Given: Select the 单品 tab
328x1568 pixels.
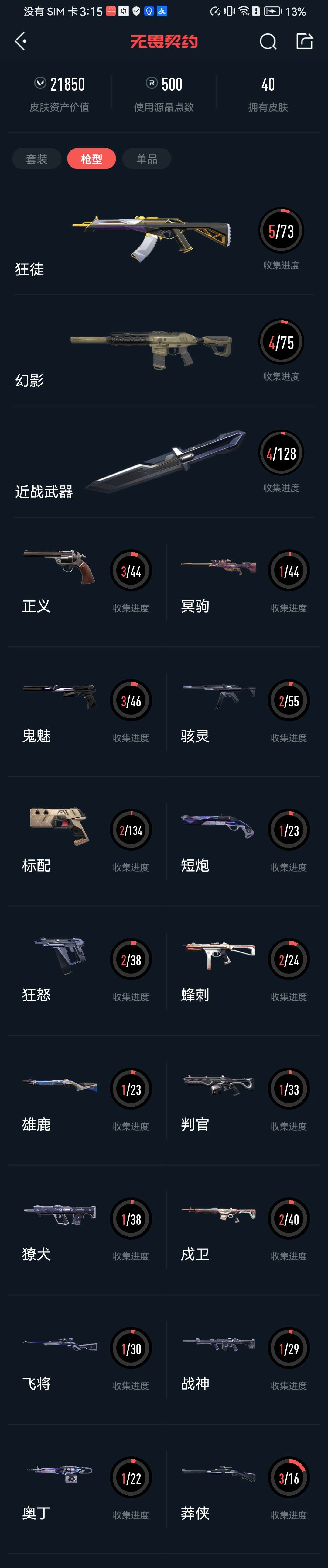Looking at the screenshot, I should point(147,159).
